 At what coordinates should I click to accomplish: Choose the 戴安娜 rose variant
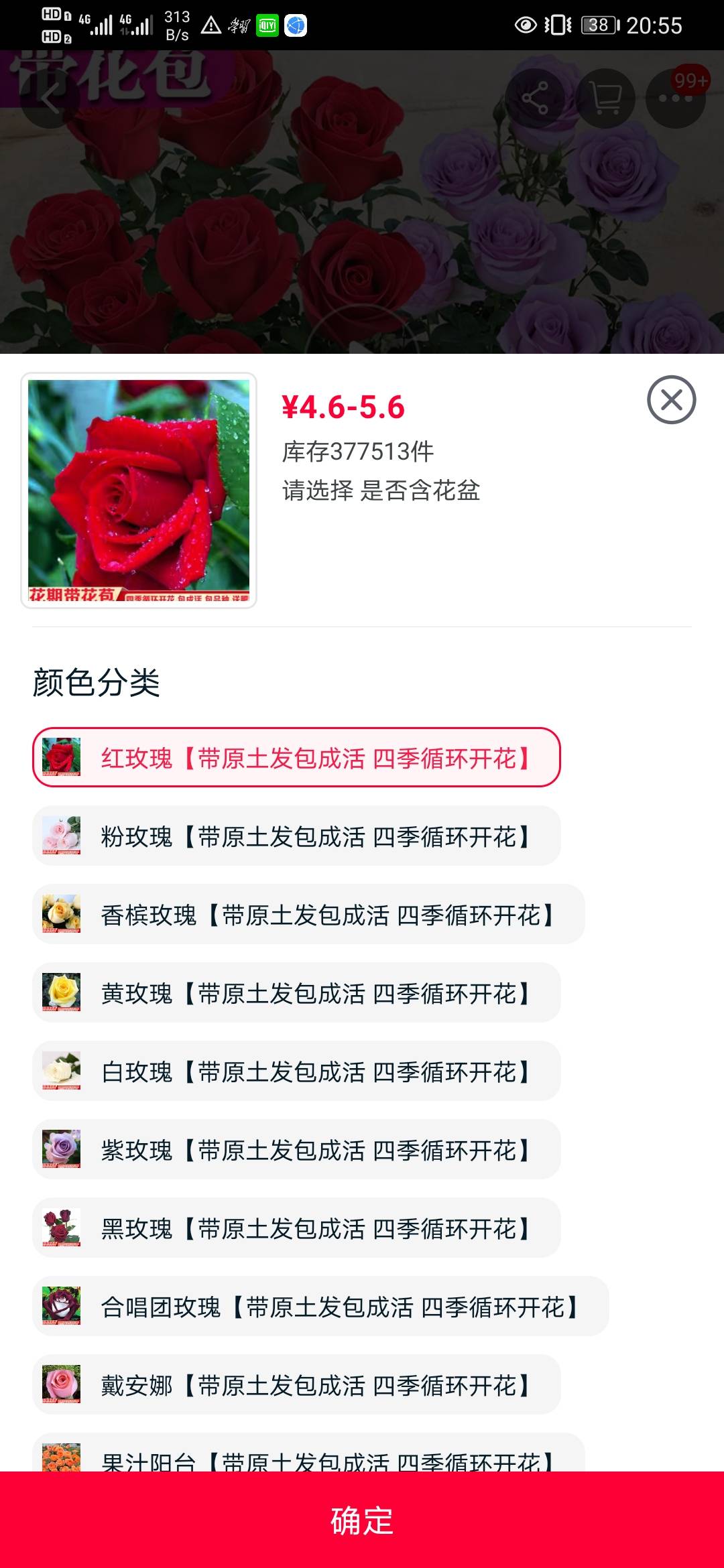pyautogui.click(x=296, y=1384)
